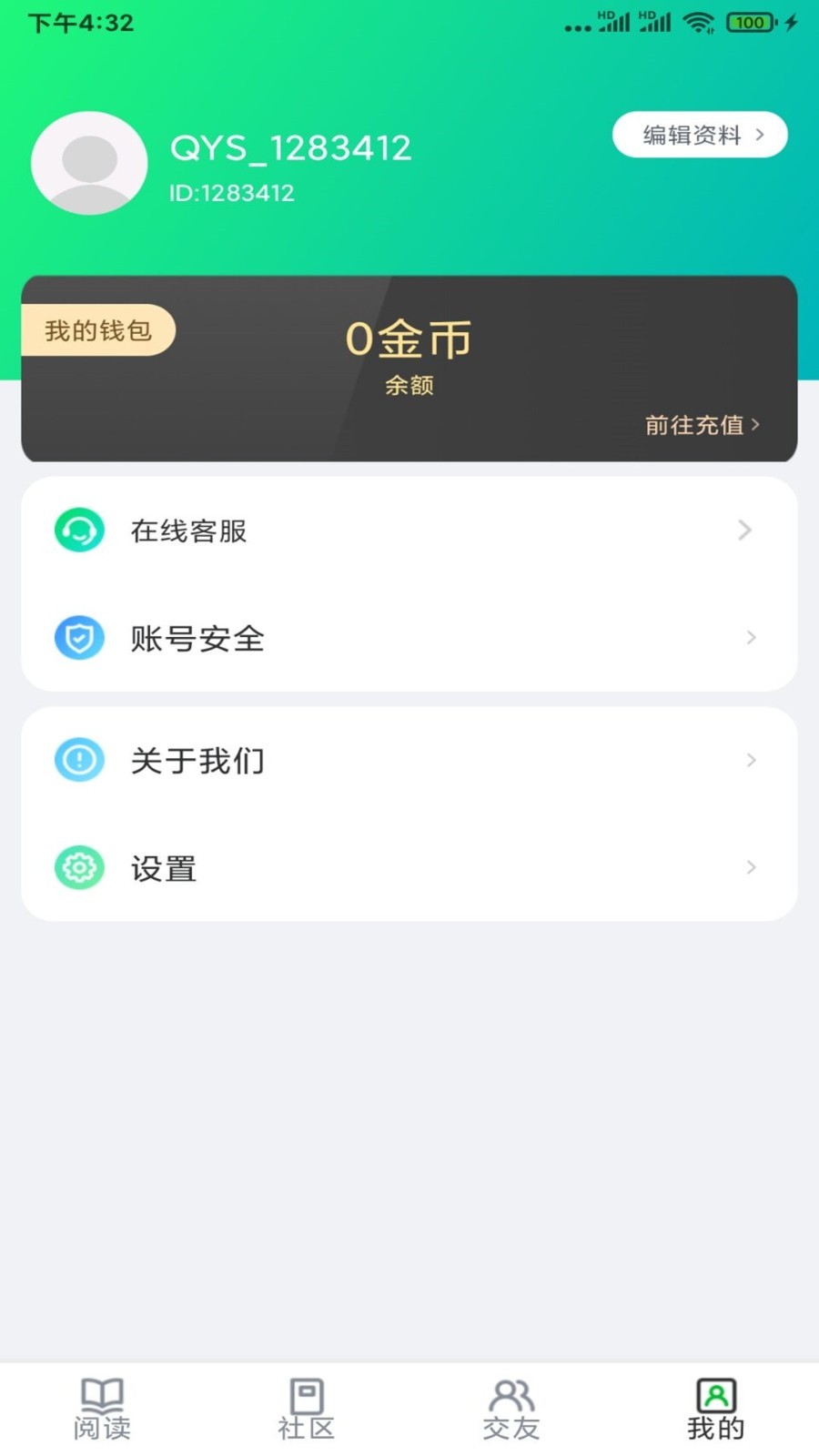Open the profile avatar picture
This screenshot has width=819, height=1456.
tap(89, 164)
